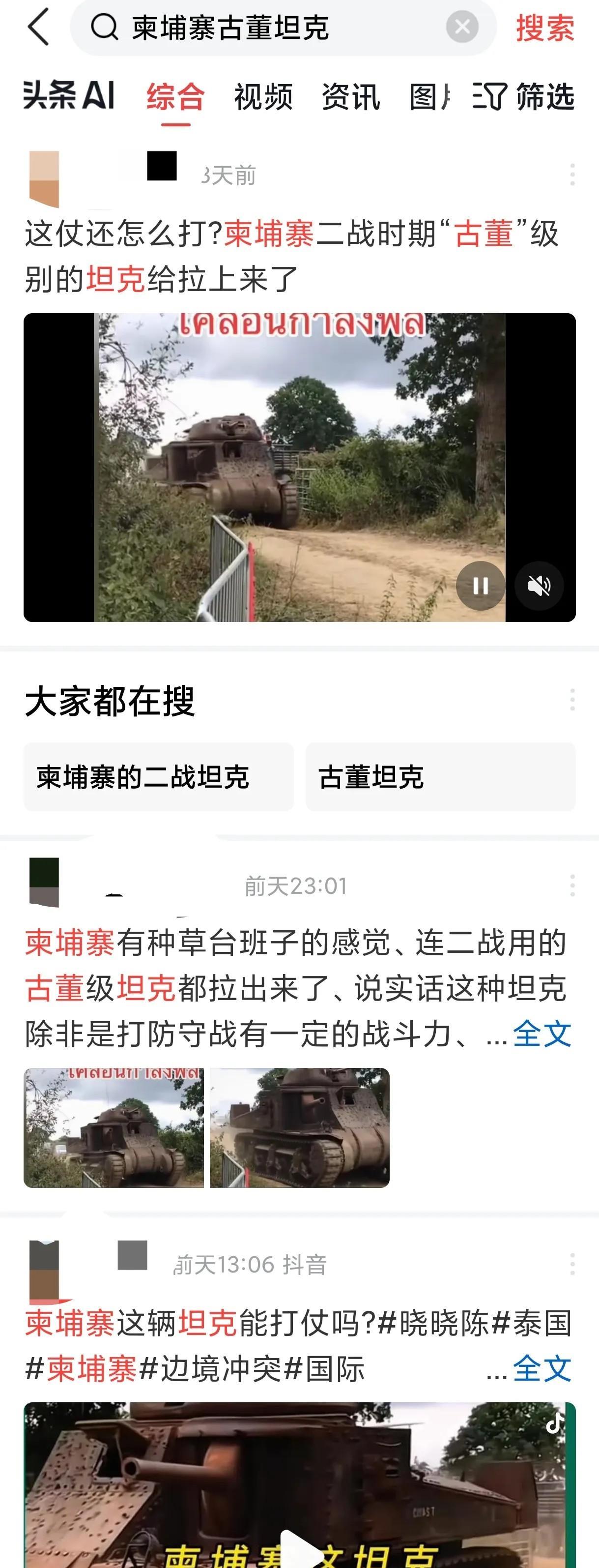
Task: Open second tank photo in 前天23:01 post
Action: [299, 1127]
